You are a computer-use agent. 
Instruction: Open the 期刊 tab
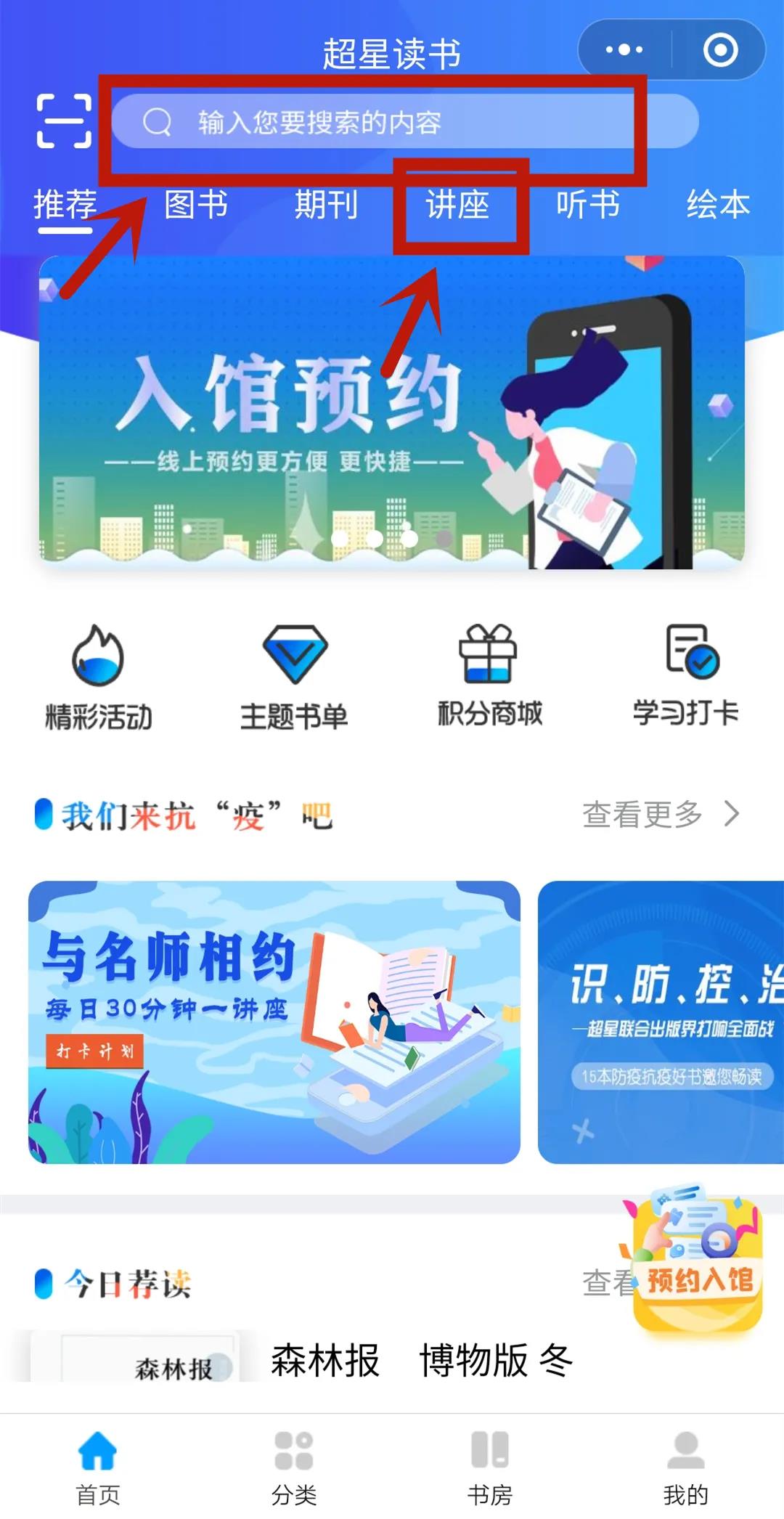pos(326,205)
